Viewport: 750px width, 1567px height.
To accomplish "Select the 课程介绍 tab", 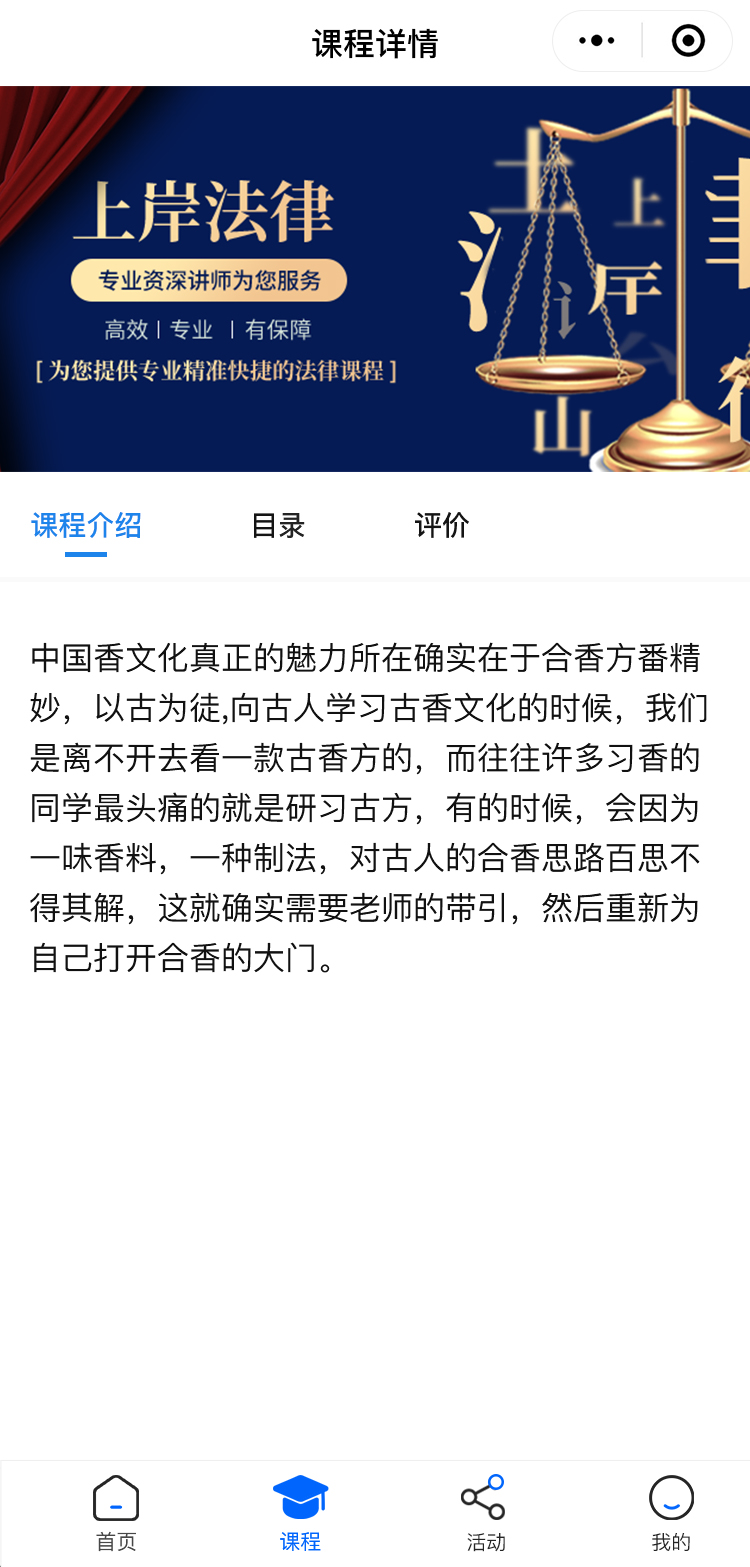I will point(86,526).
